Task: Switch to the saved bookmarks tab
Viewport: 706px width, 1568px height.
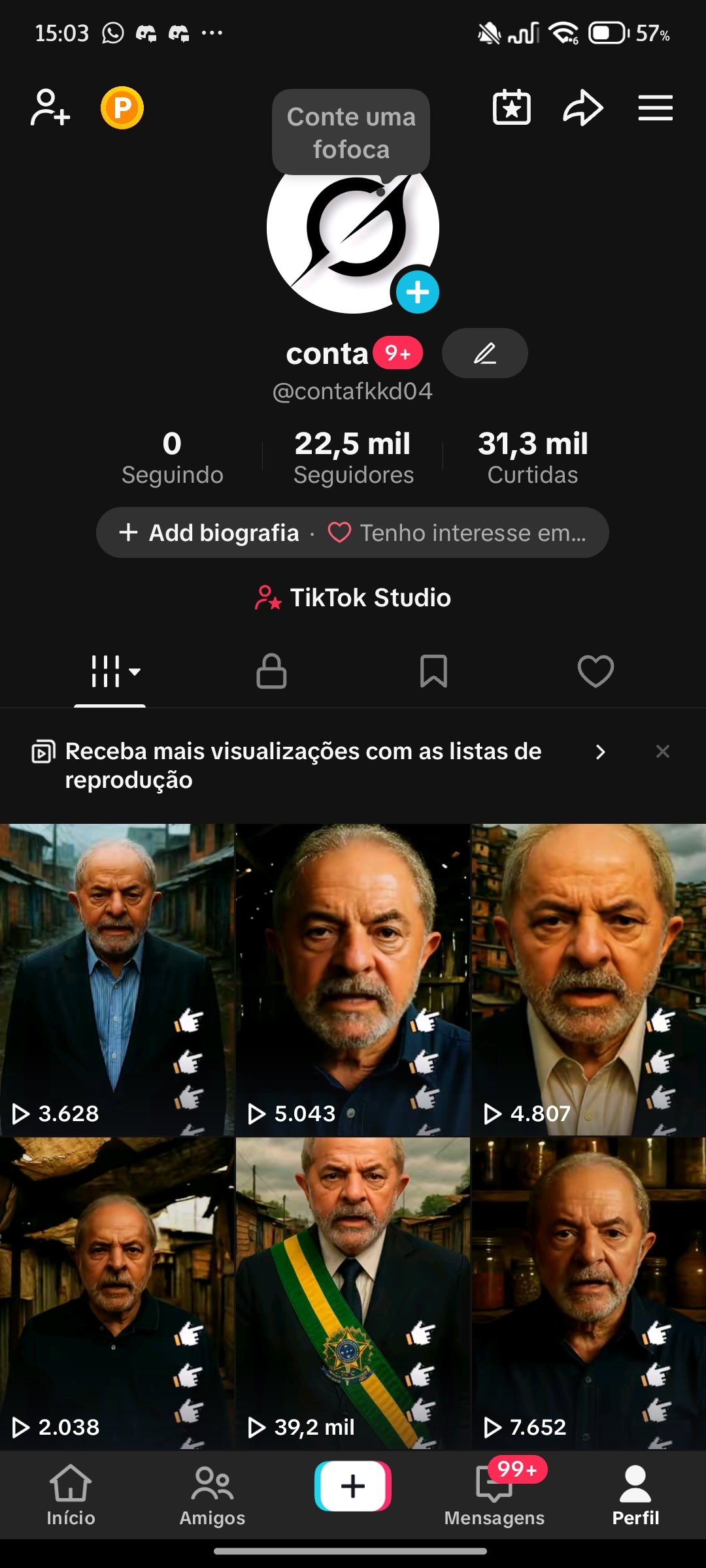Action: (x=433, y=671)
